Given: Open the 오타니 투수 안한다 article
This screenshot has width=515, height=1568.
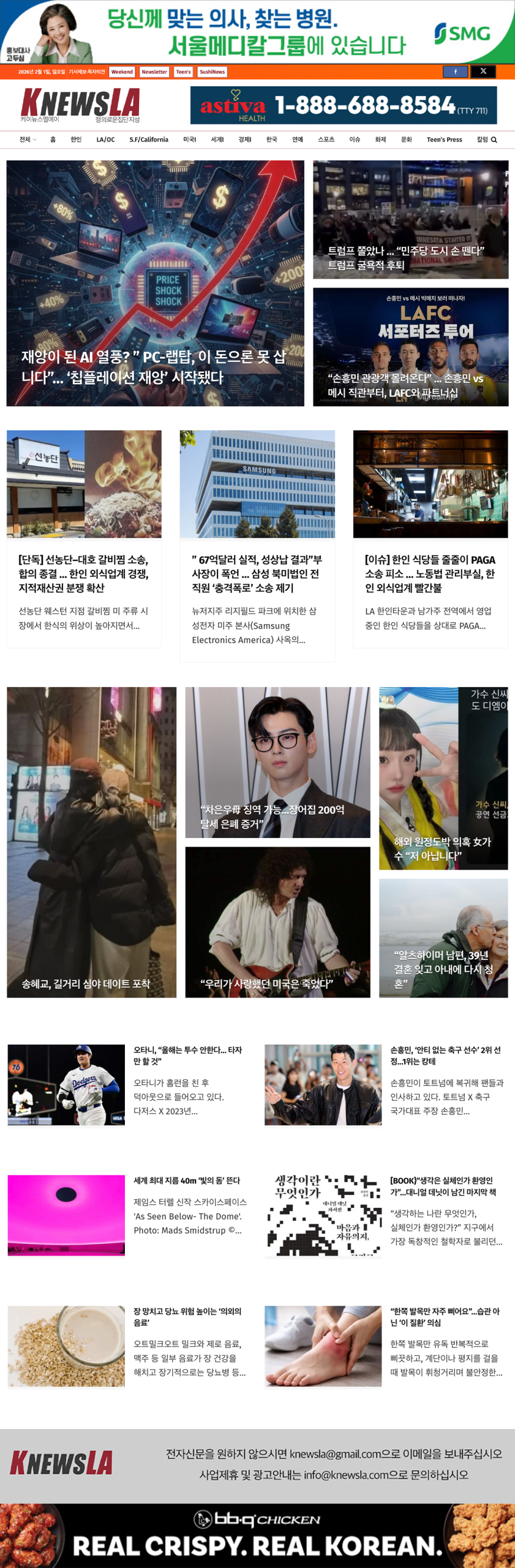Looking at the screenshot, I should pyautogui.click(x=187, y=1055).
